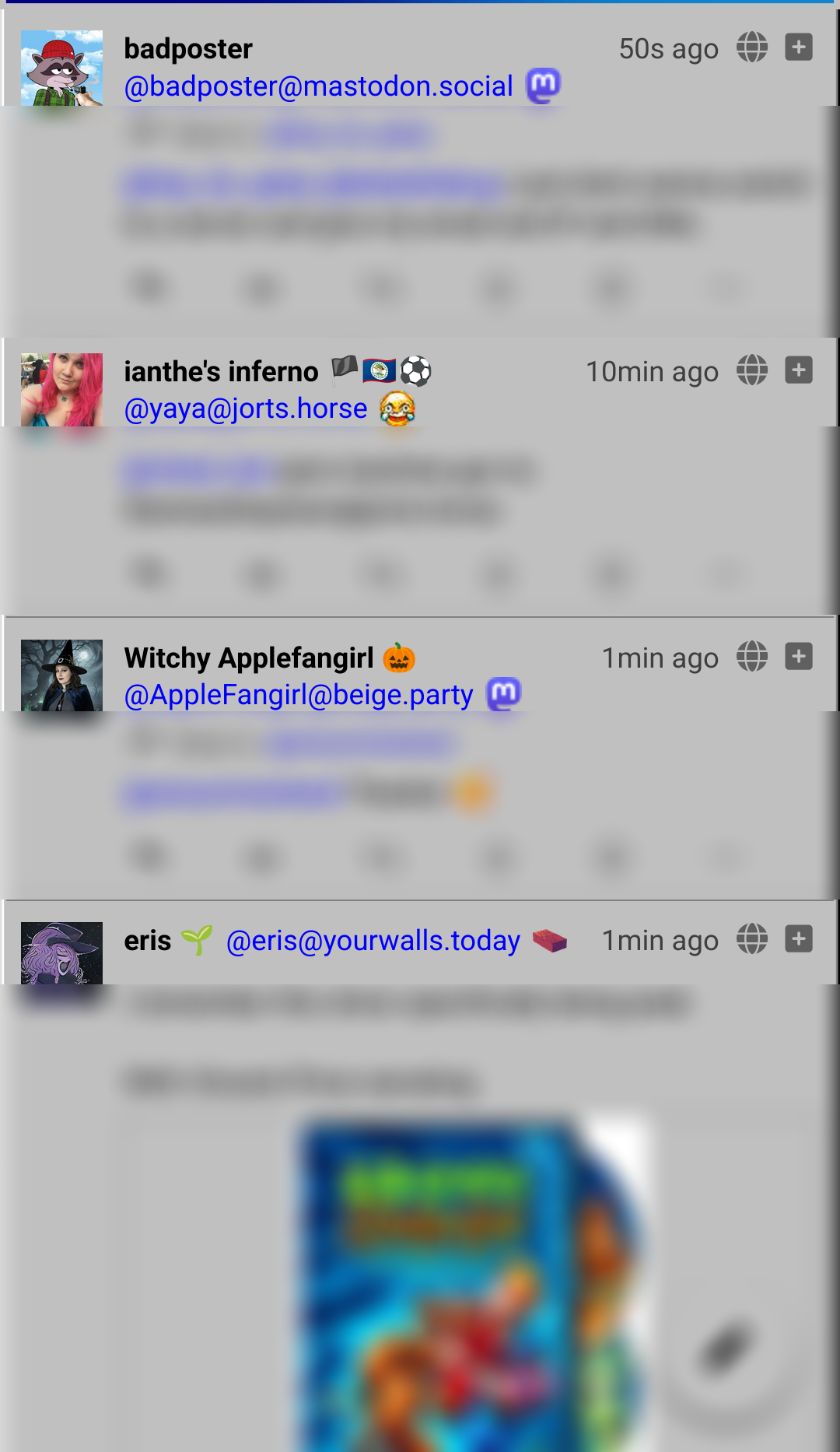Expand Witchy Applefangirl's post with plus icon

[x=799, y=657]
